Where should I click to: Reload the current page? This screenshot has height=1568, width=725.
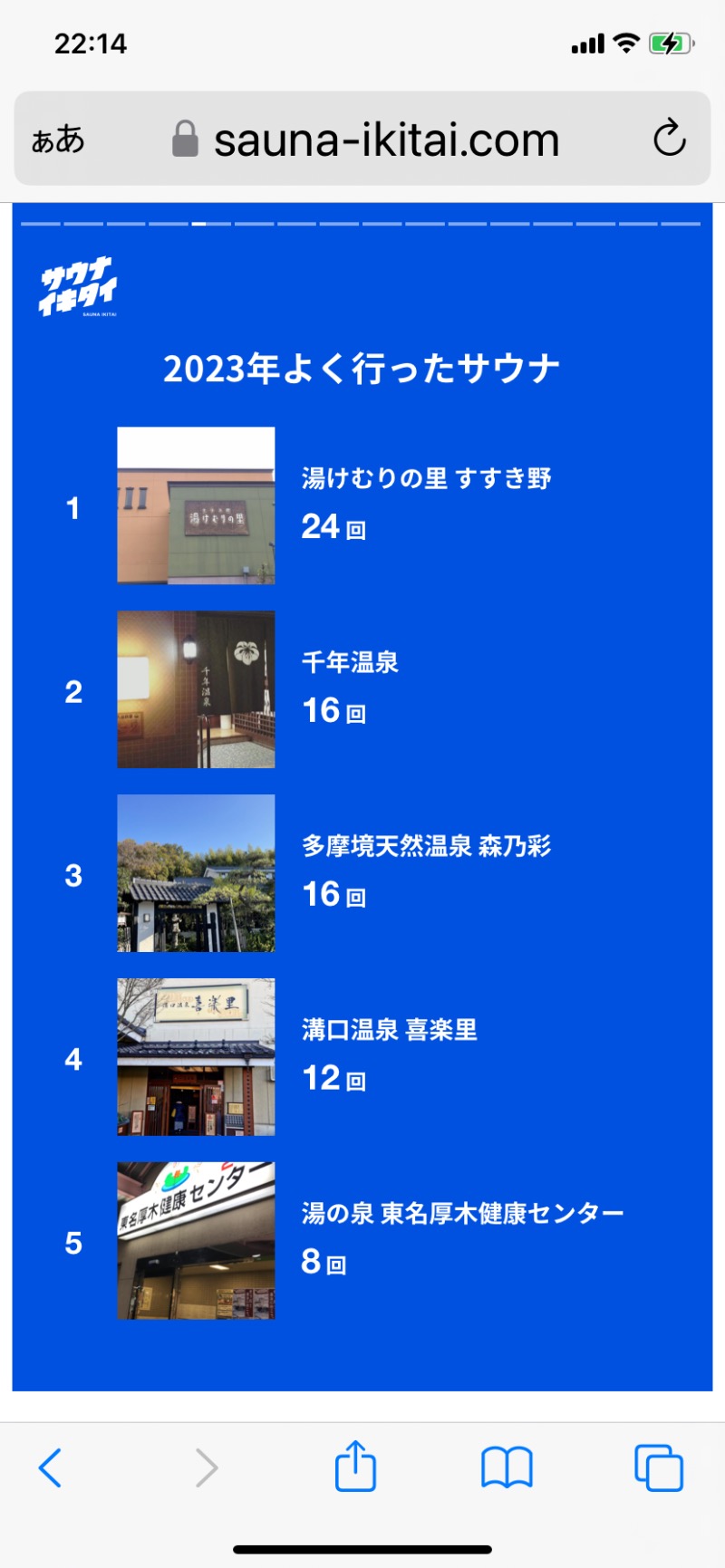pos(670,139)
